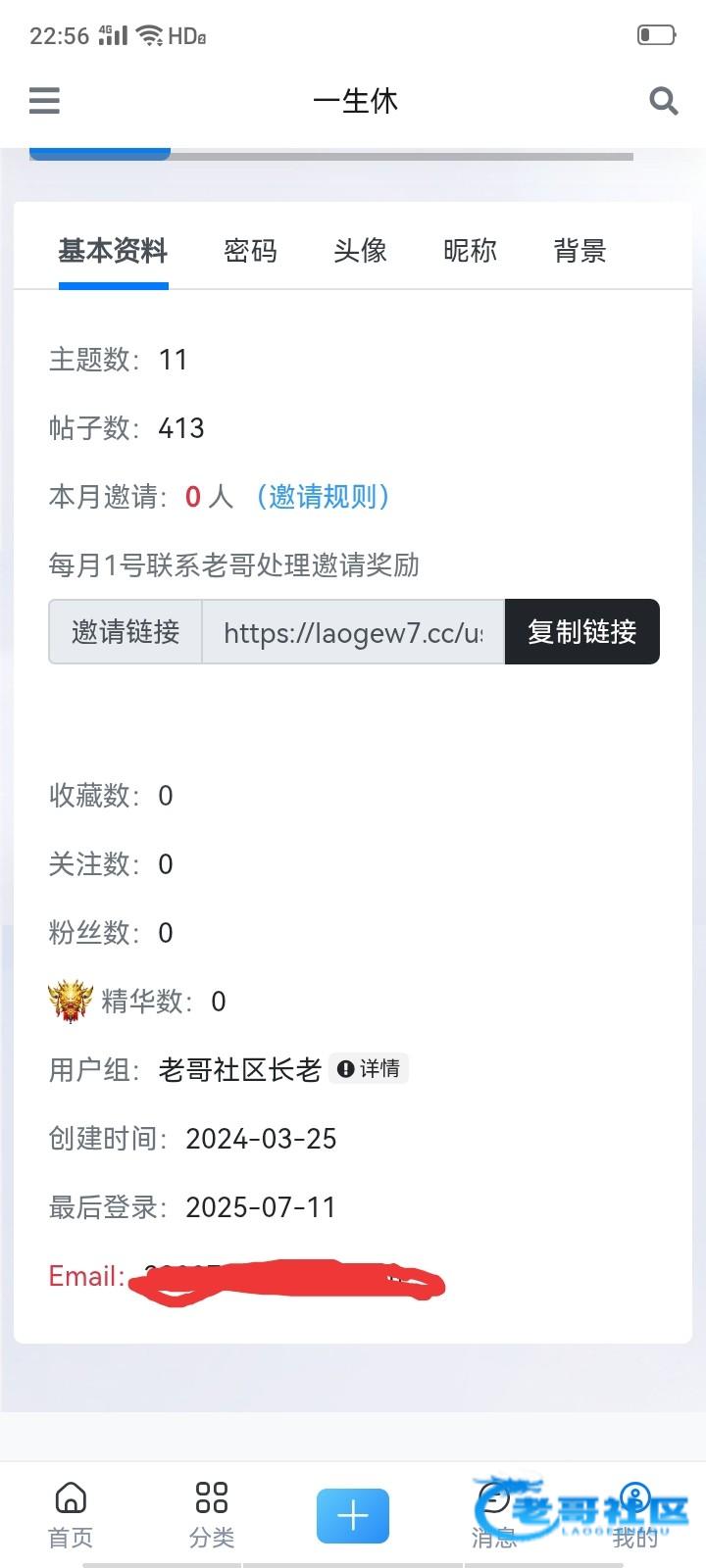Image resolution: width=706 pixels, height=1568 pixels.
Task: Open the 消息 messages tab
Action: [x=493, y=1514]
